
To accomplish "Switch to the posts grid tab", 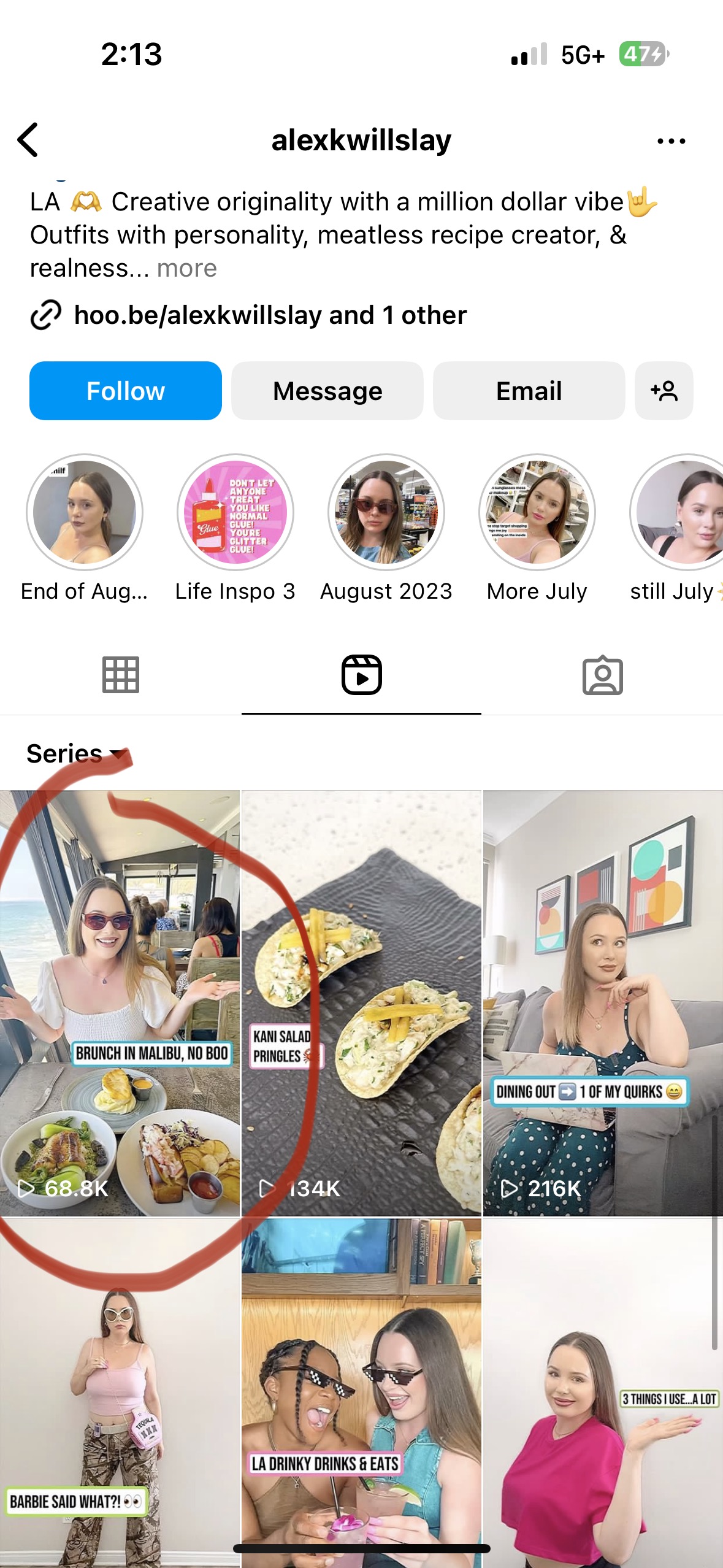I will point(120,675).
